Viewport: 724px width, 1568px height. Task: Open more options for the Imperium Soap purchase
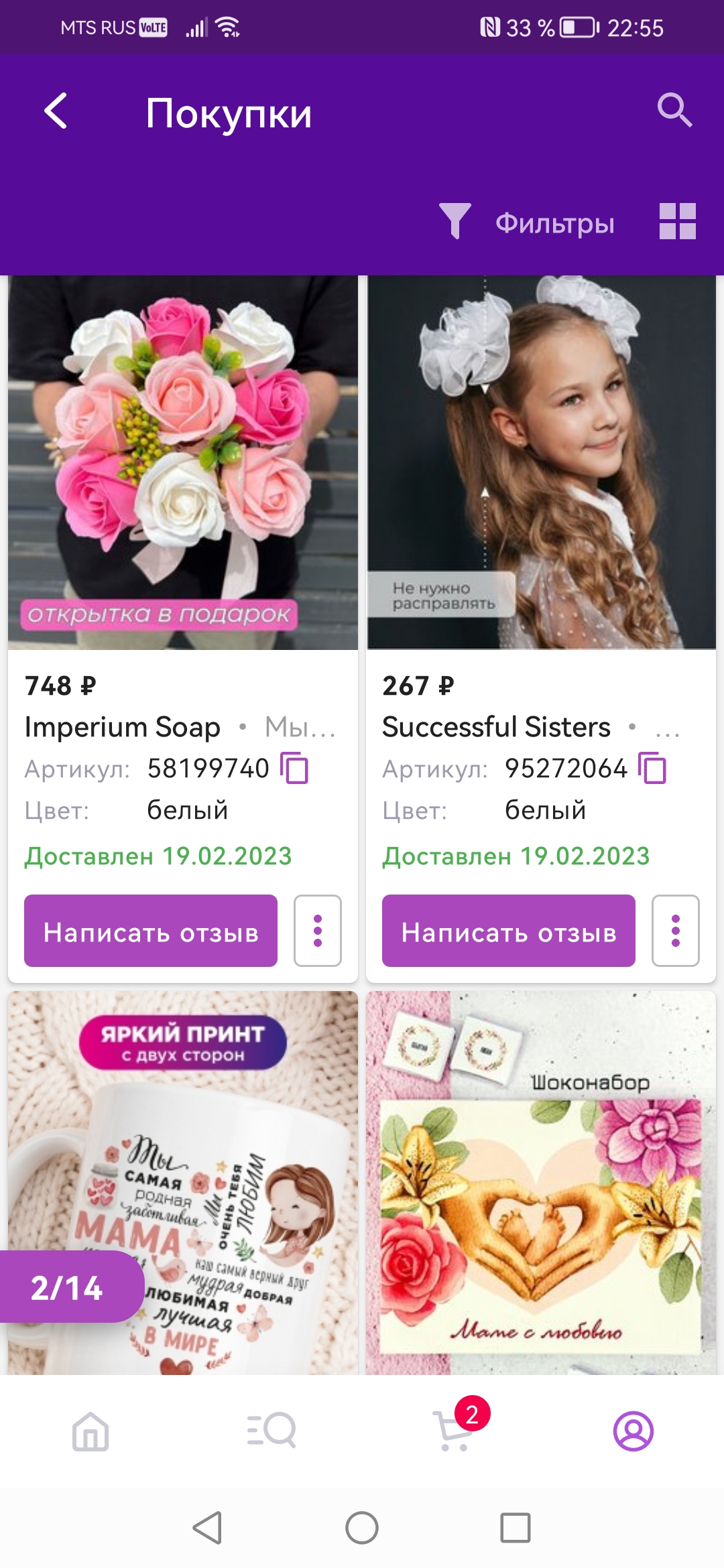click(x=318, y=931)
